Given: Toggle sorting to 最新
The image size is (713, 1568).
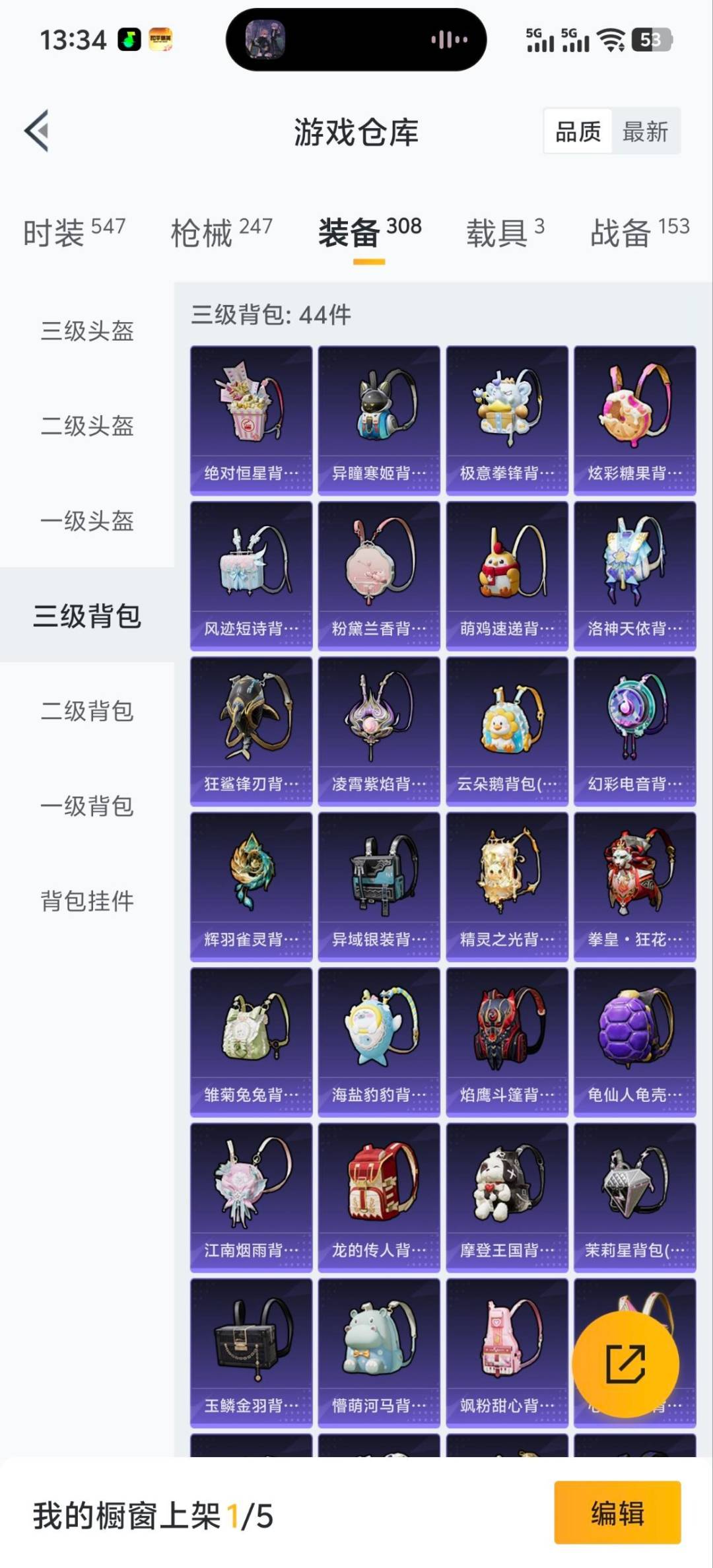Looking at the screenshot, I should tap(644, 131).
